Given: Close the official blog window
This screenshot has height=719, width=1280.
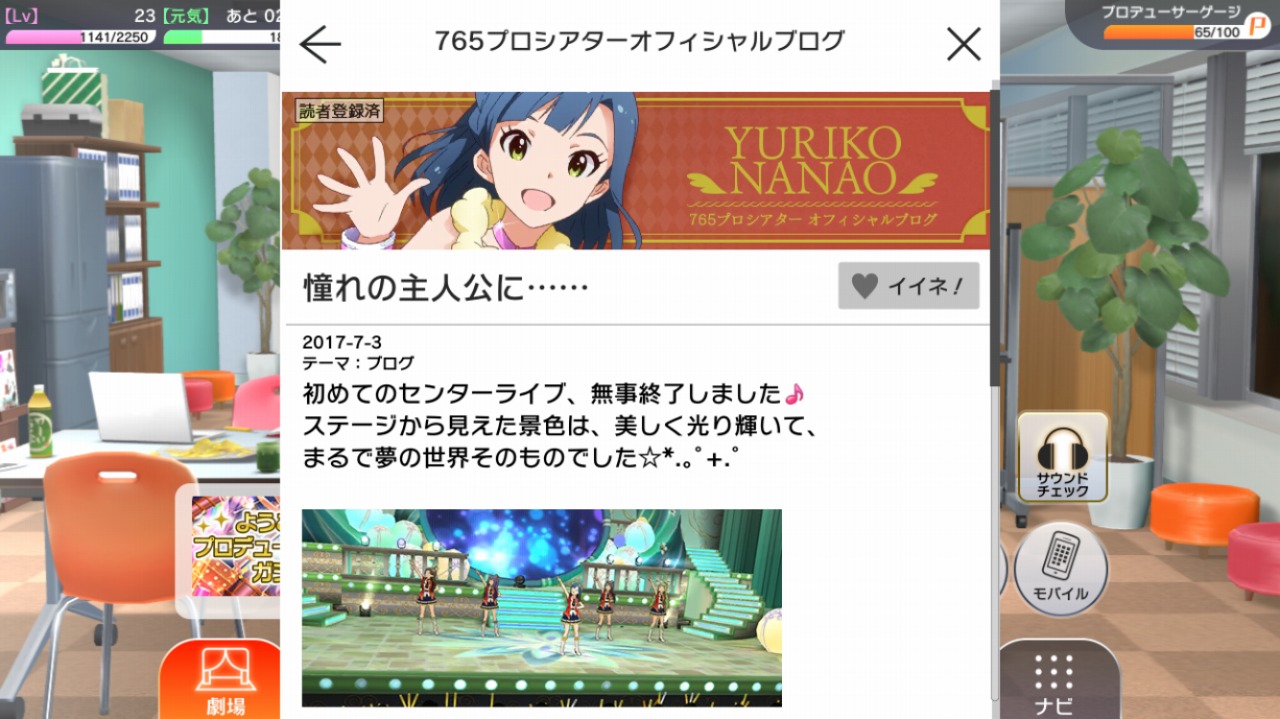Looking at the screenshot, I should [x=963, y=43].
